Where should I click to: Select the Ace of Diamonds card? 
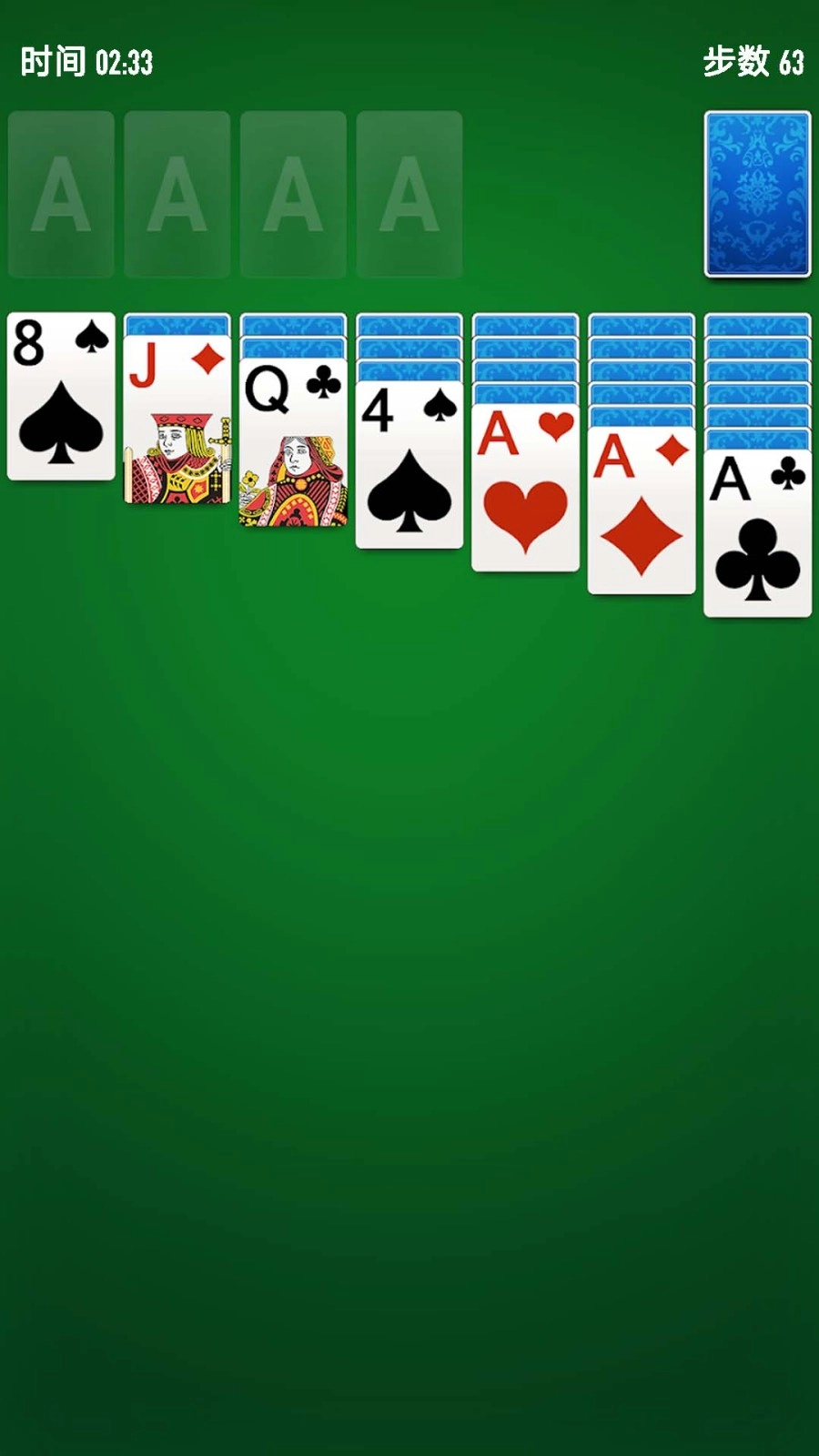point(641,510)
